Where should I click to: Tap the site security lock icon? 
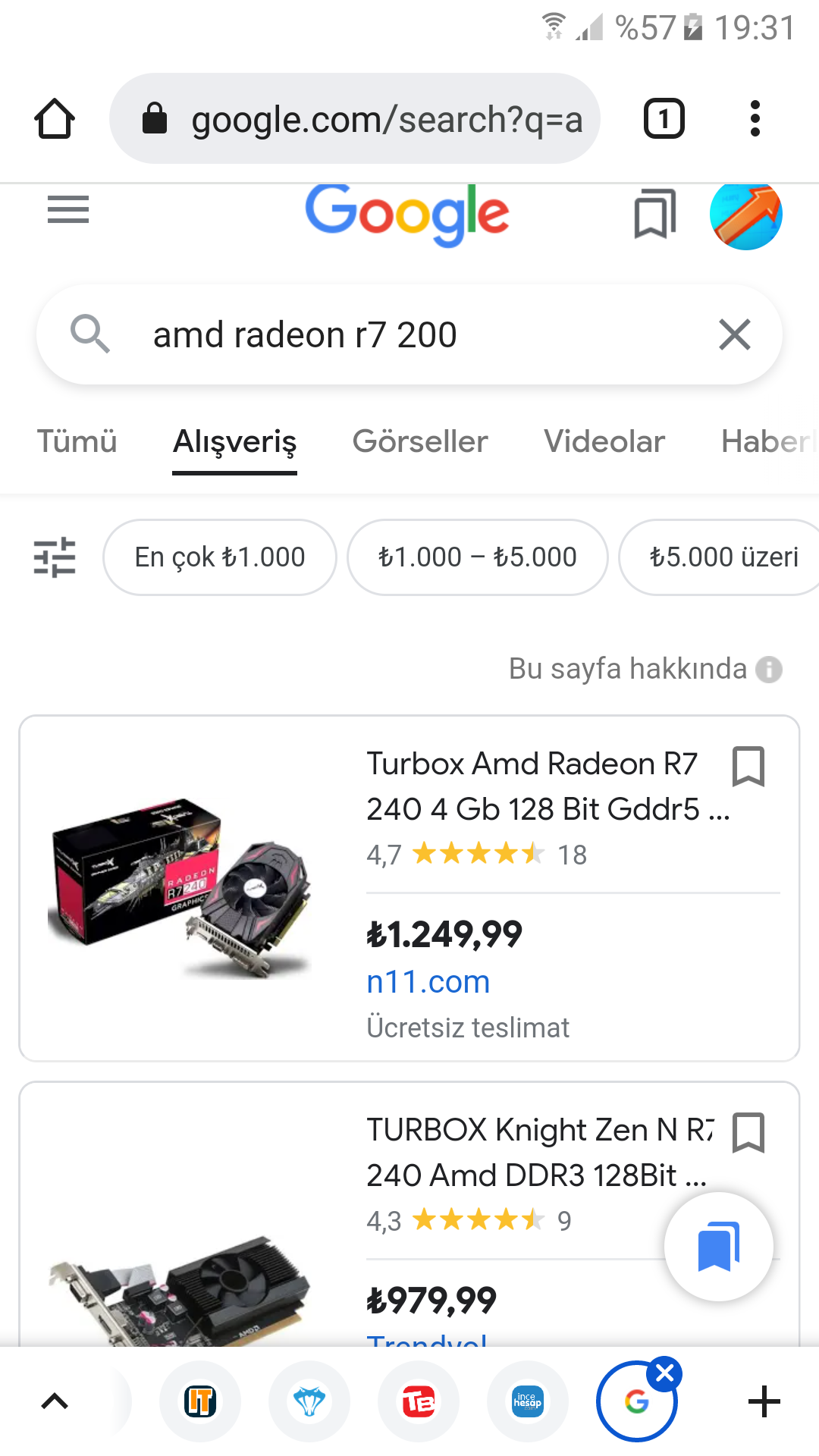point(155,118)
